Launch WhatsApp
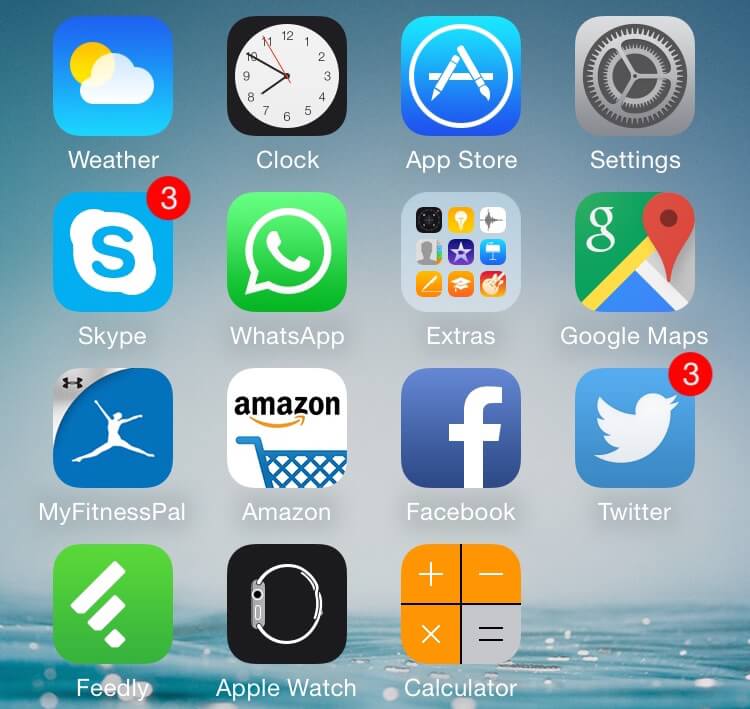Screen dimensions: 750x709 tap(287, 252)
